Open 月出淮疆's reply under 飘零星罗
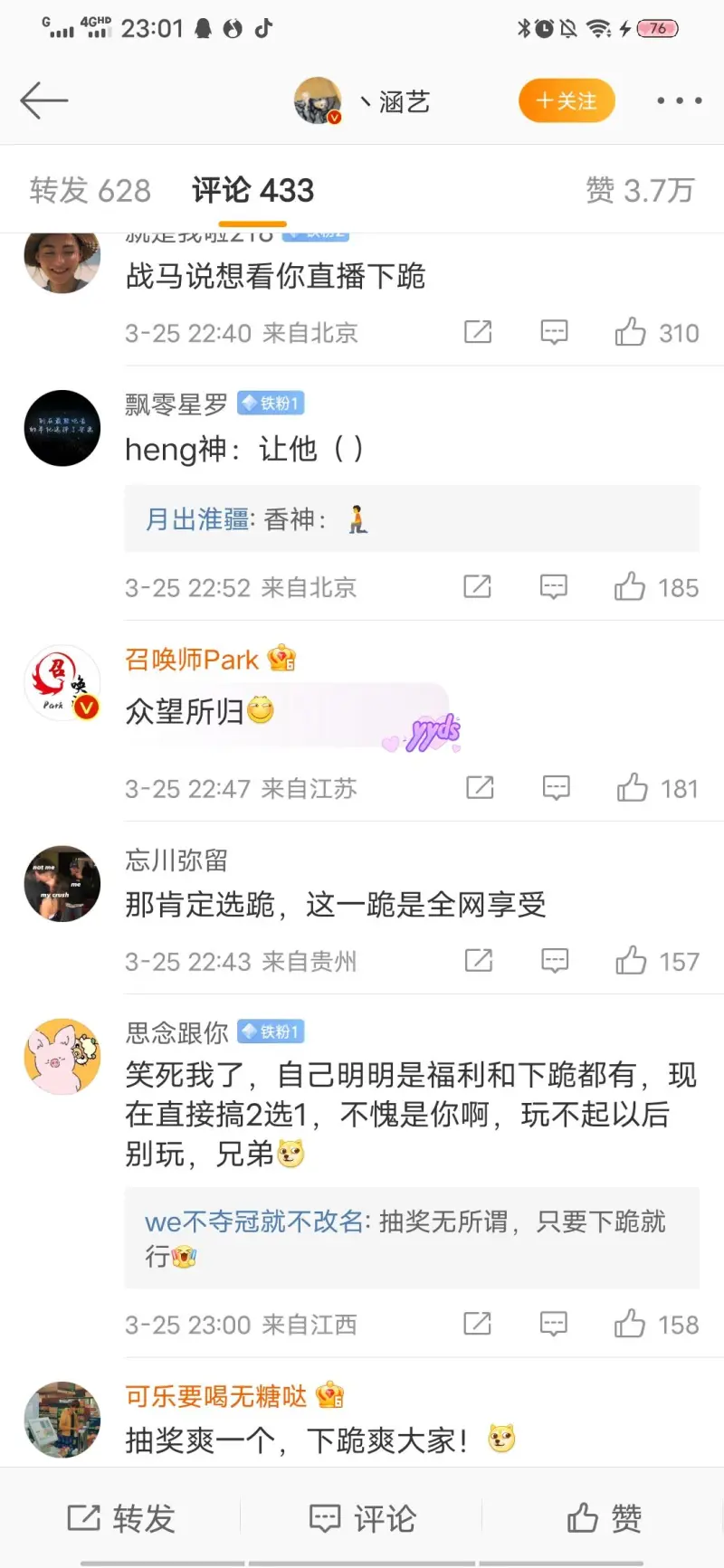Image resolution: width=724 pixels, height=1568 pixels. (x=412, y=519)
